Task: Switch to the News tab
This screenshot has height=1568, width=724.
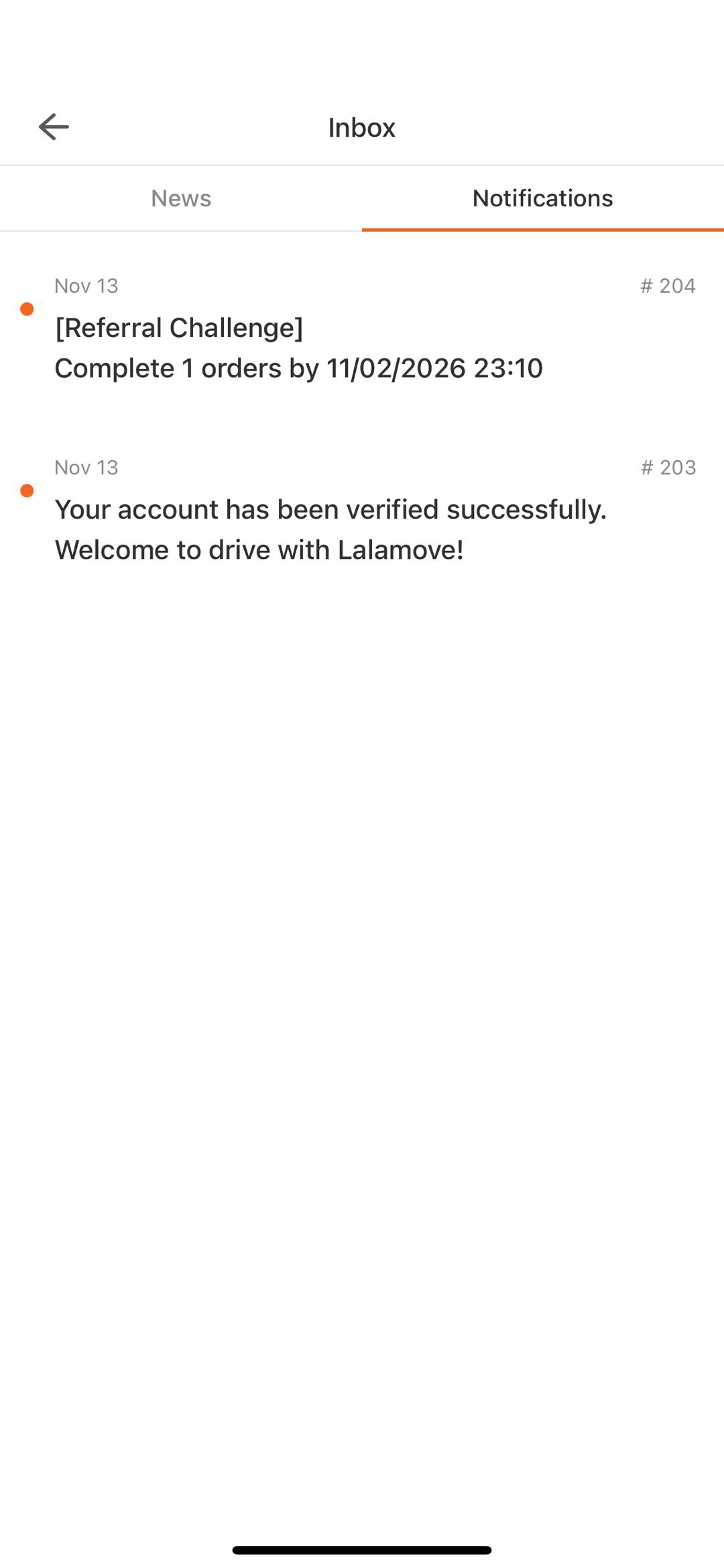Action: [181, 198]
